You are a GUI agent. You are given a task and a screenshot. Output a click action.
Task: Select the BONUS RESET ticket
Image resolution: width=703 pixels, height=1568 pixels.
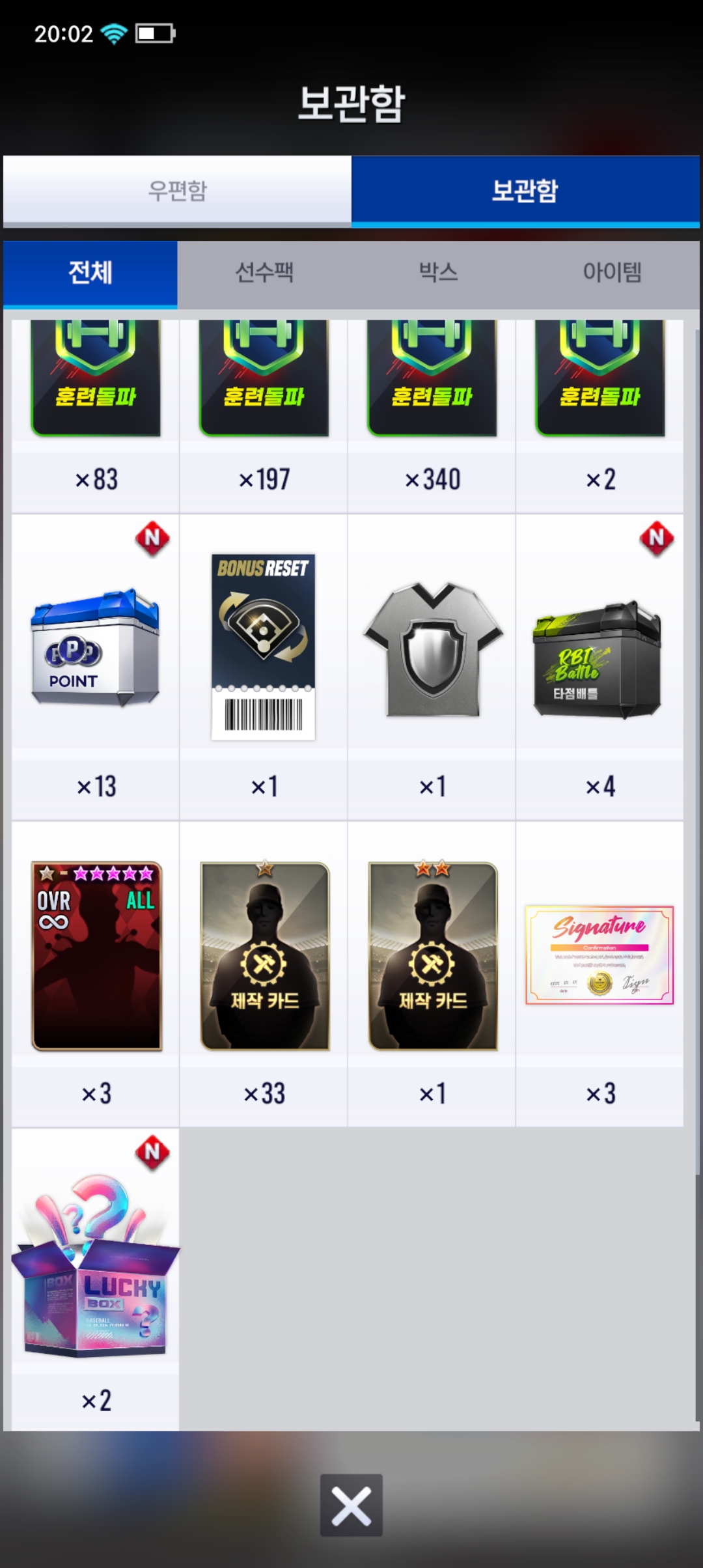point(264,647)
